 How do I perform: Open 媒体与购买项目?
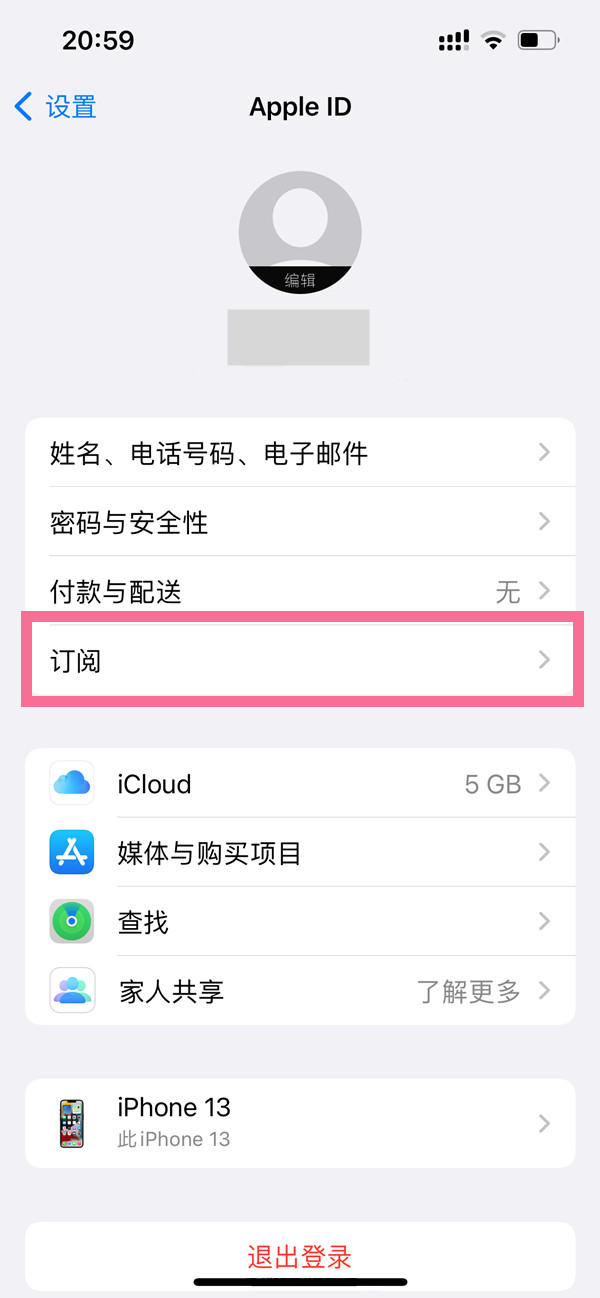pos(300,853)
